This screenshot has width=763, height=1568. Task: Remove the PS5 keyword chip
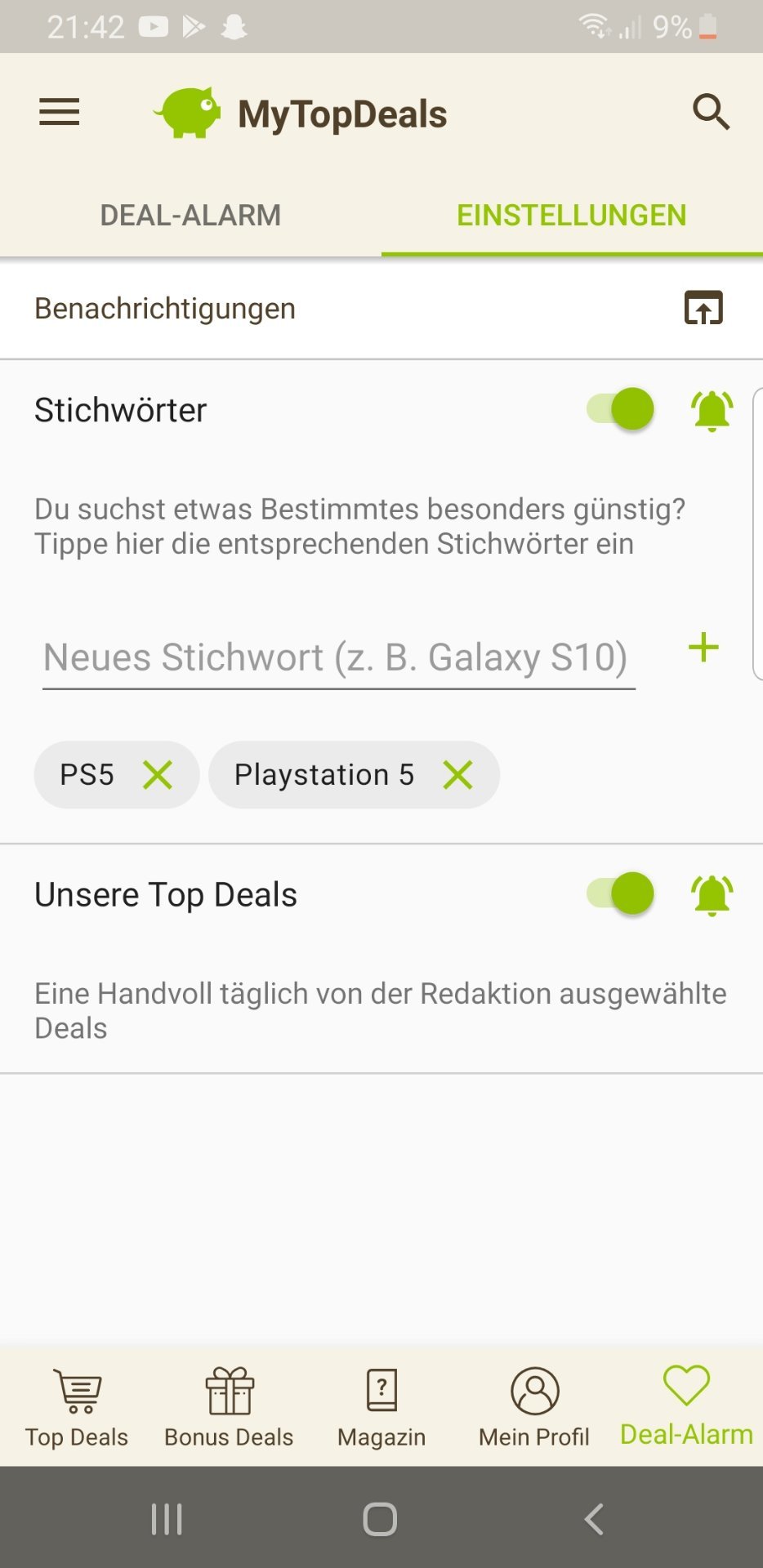click(158, 775)
